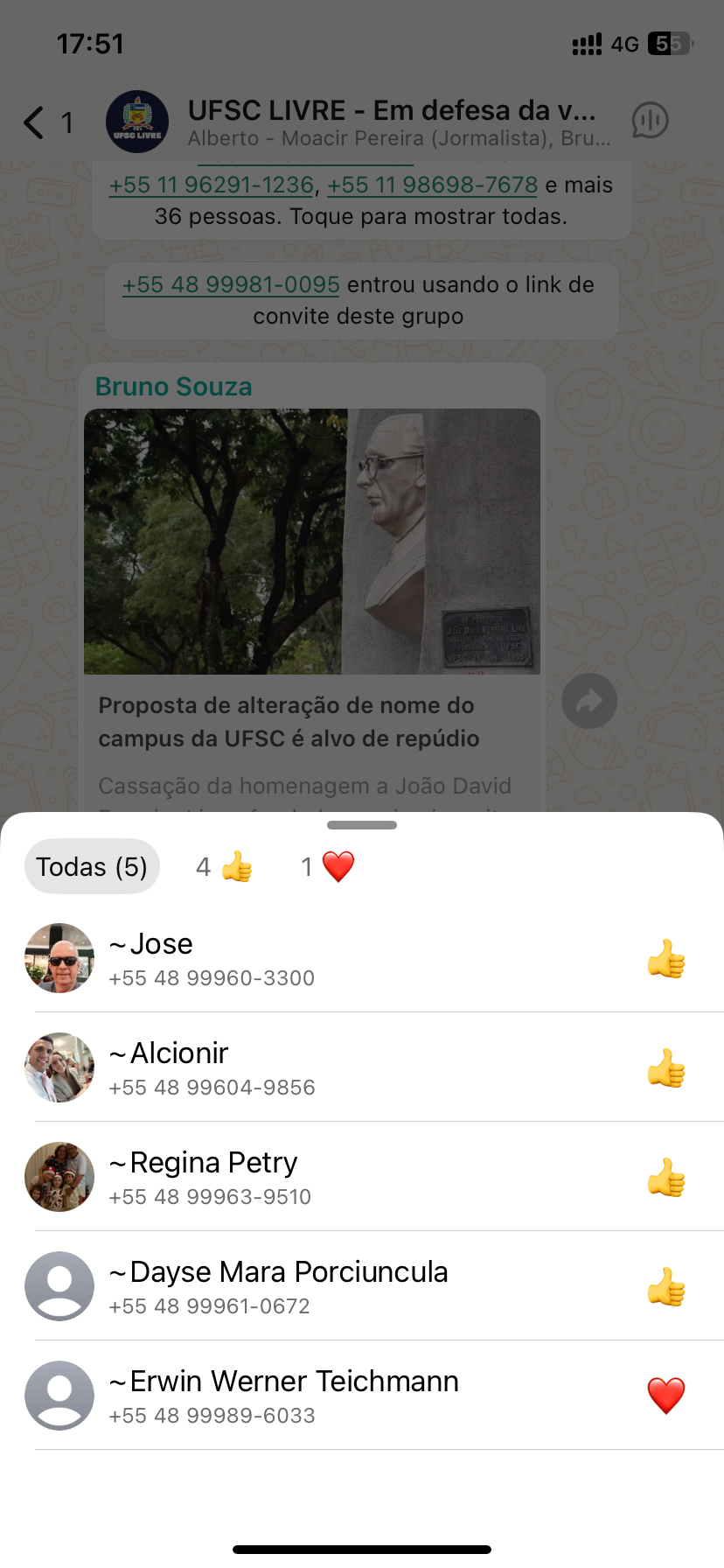The width and height of the screenshot is (724, 1568).
Task: Forward Bruno Souza's shared article
Action: 589,701
